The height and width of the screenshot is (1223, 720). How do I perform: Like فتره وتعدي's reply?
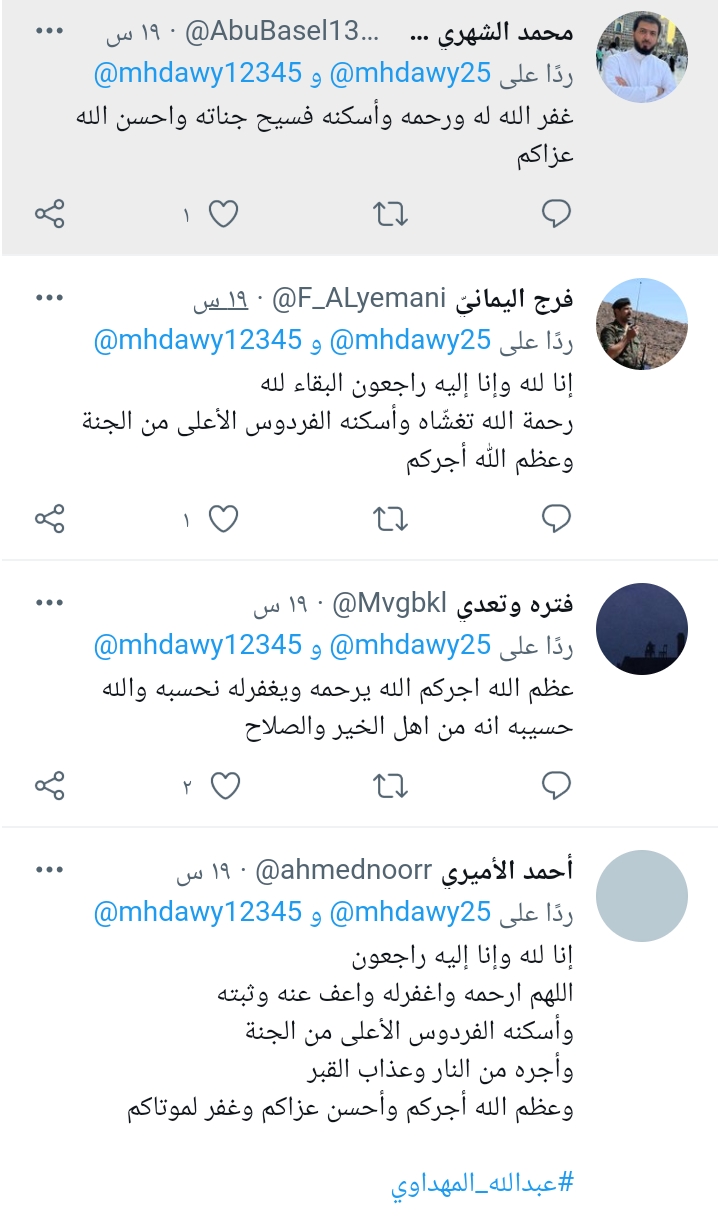(x=225, y=786)
